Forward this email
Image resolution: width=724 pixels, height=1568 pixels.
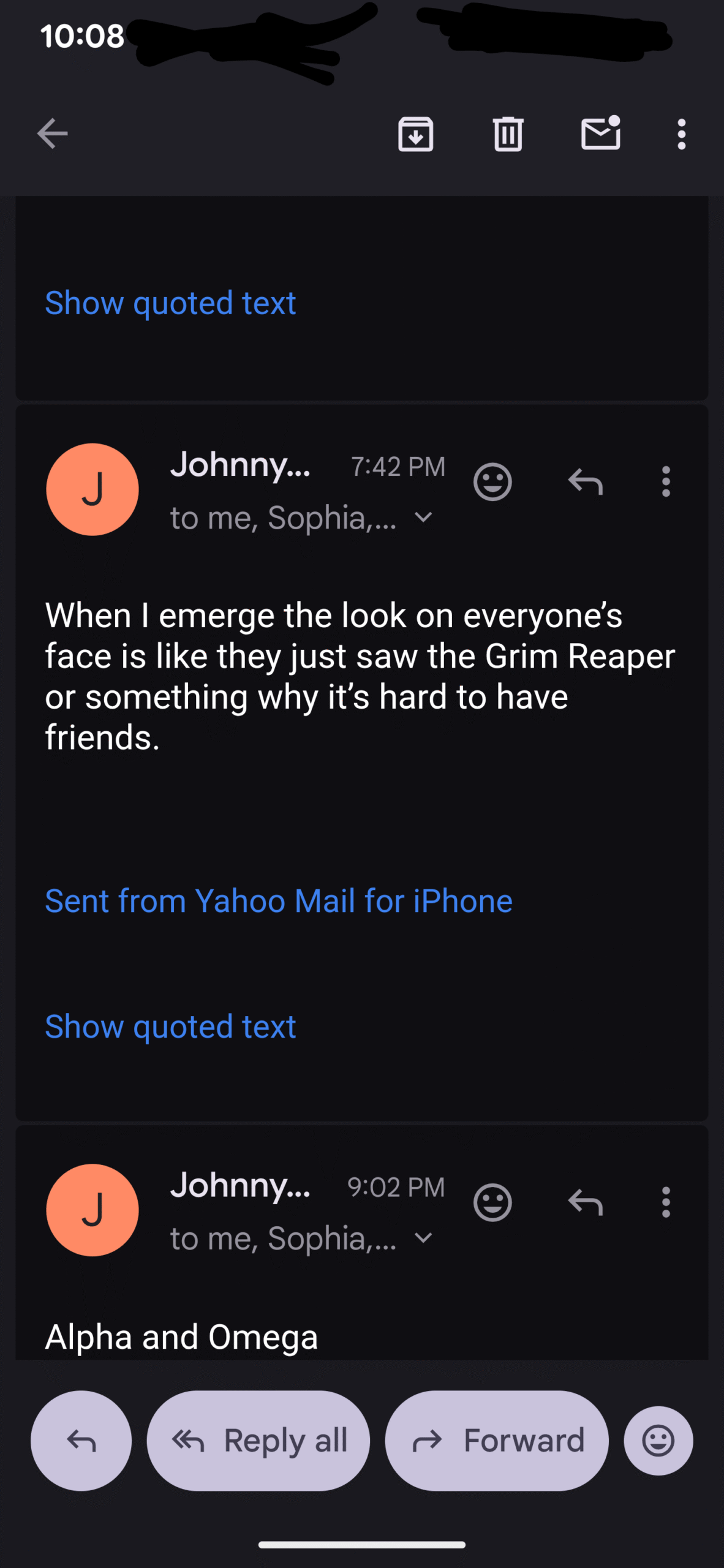click(x=497, y=1441)
